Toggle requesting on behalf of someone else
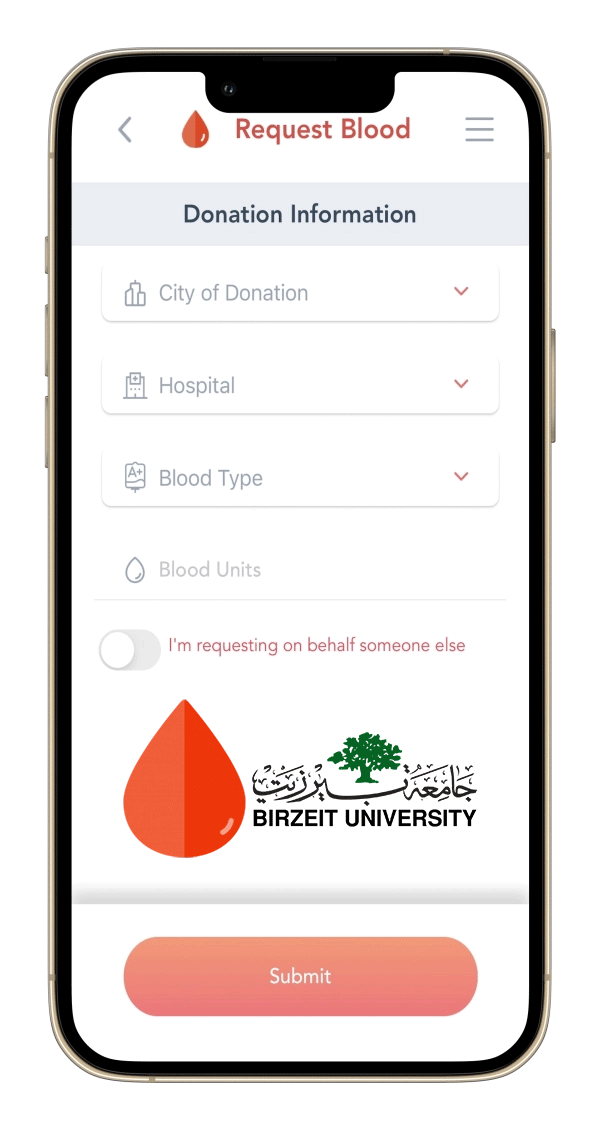This screenshot has width=600, height=1132. click(x=130, y=650)
